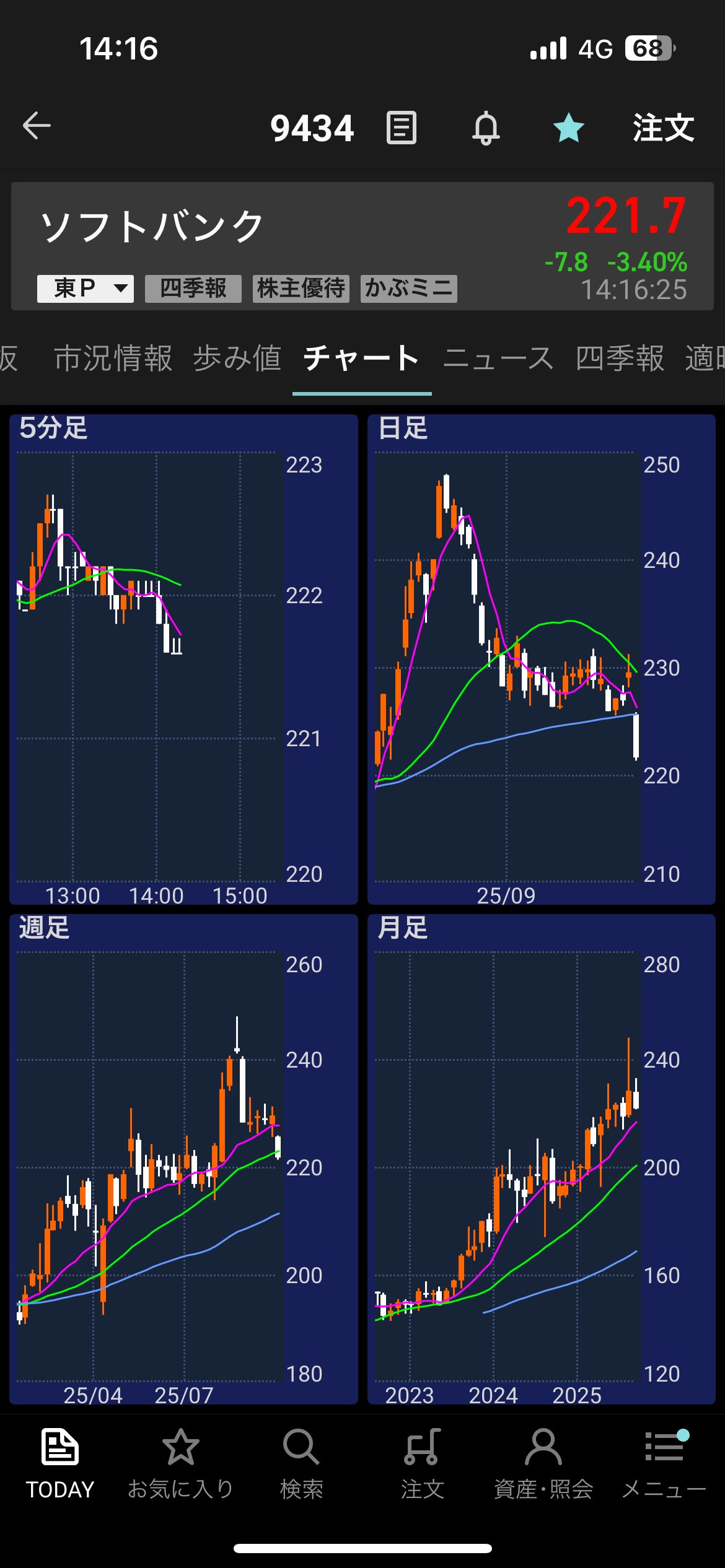Go back with the arrow icon
The width and height of the screenshot is (725, 1568).
pos(37,126)
